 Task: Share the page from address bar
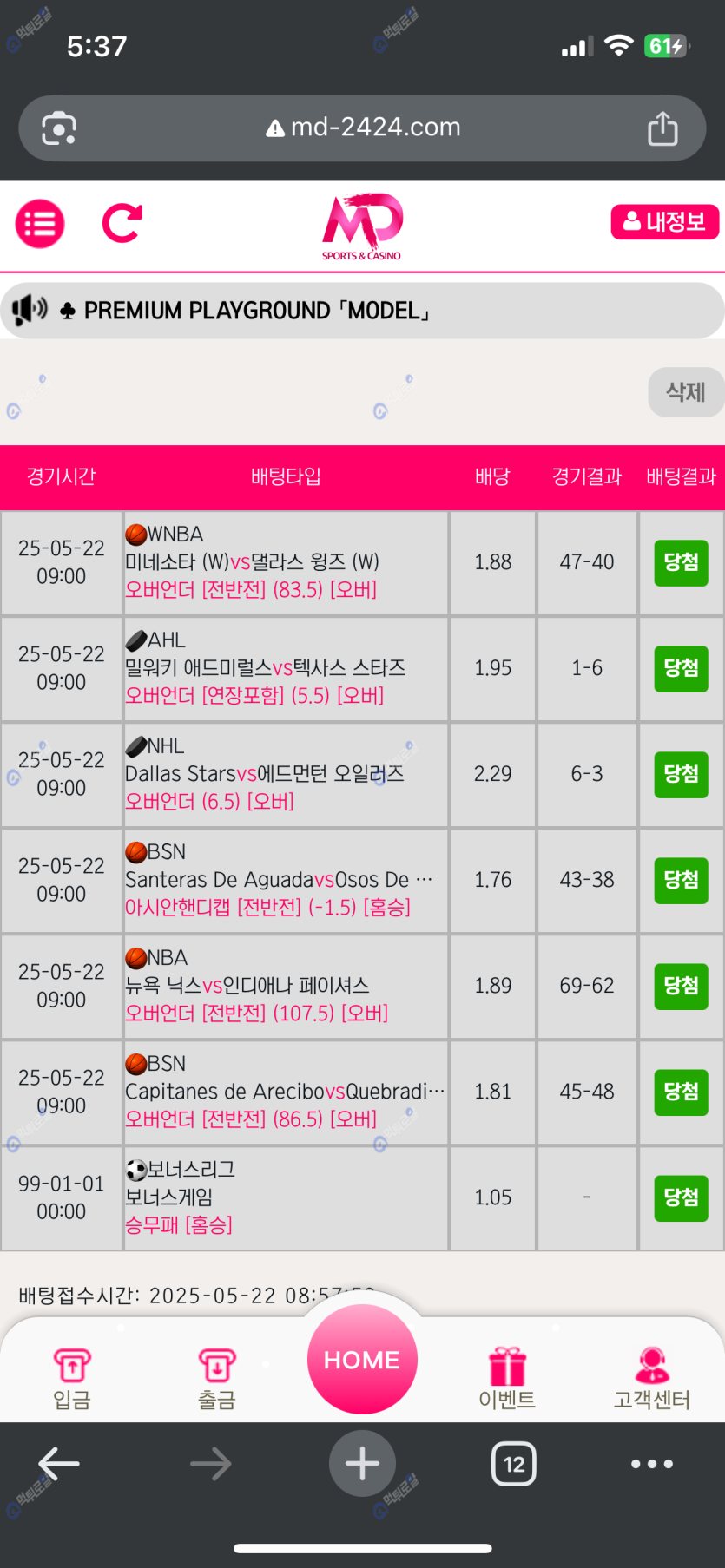coord(662,128)
